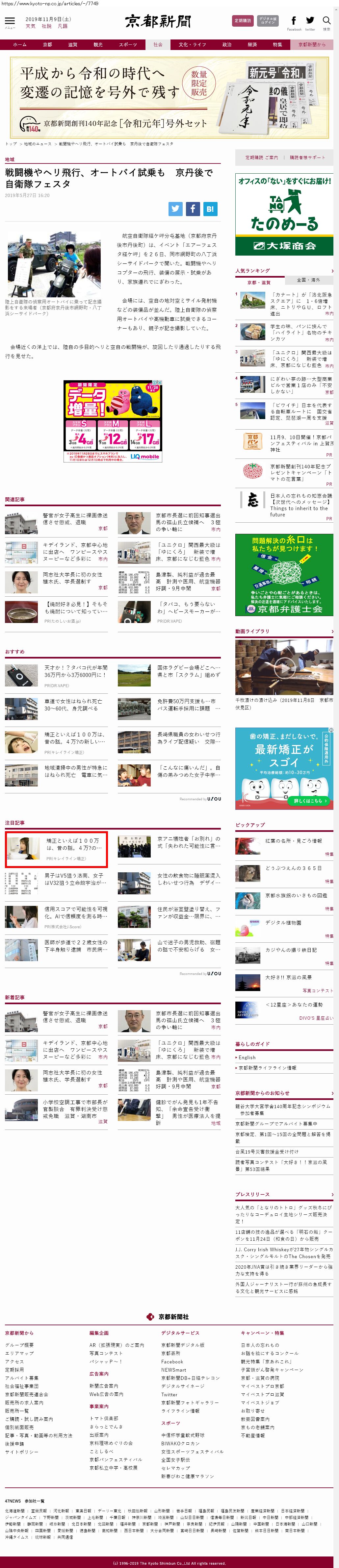Share this article on Twitter
Viewport: 339px width, 1568px height.
(175, 209)
